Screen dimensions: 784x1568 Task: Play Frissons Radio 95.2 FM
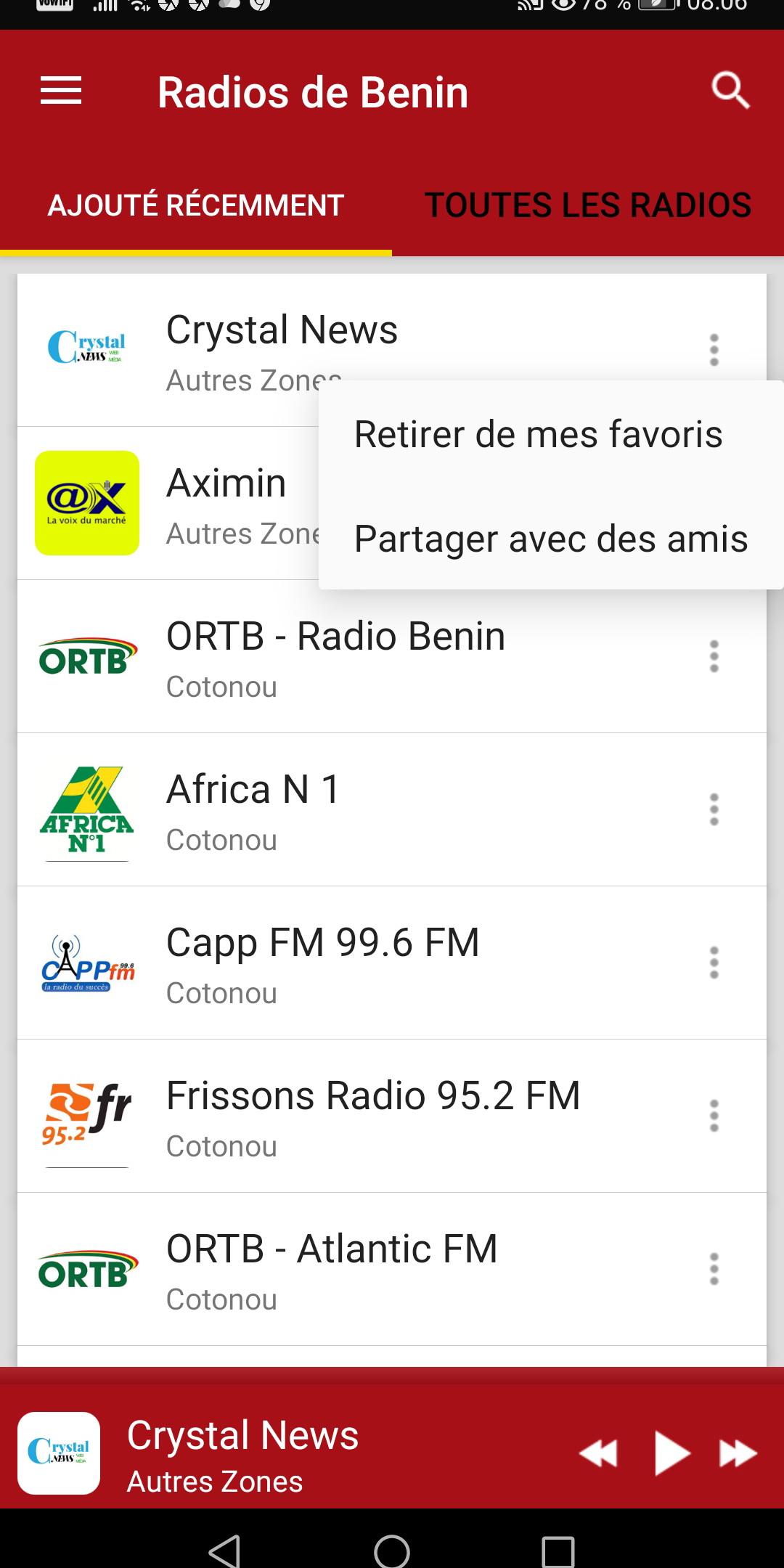click(392, 1116)
